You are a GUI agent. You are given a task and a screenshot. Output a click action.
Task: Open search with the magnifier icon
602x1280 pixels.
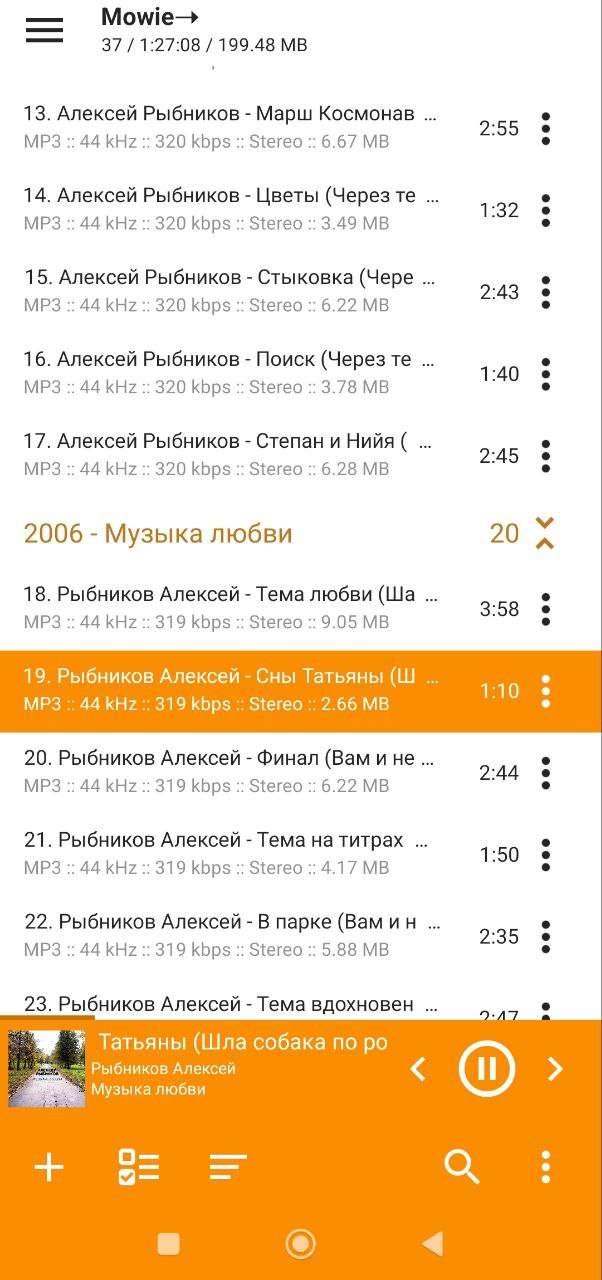click(462, 1166)
